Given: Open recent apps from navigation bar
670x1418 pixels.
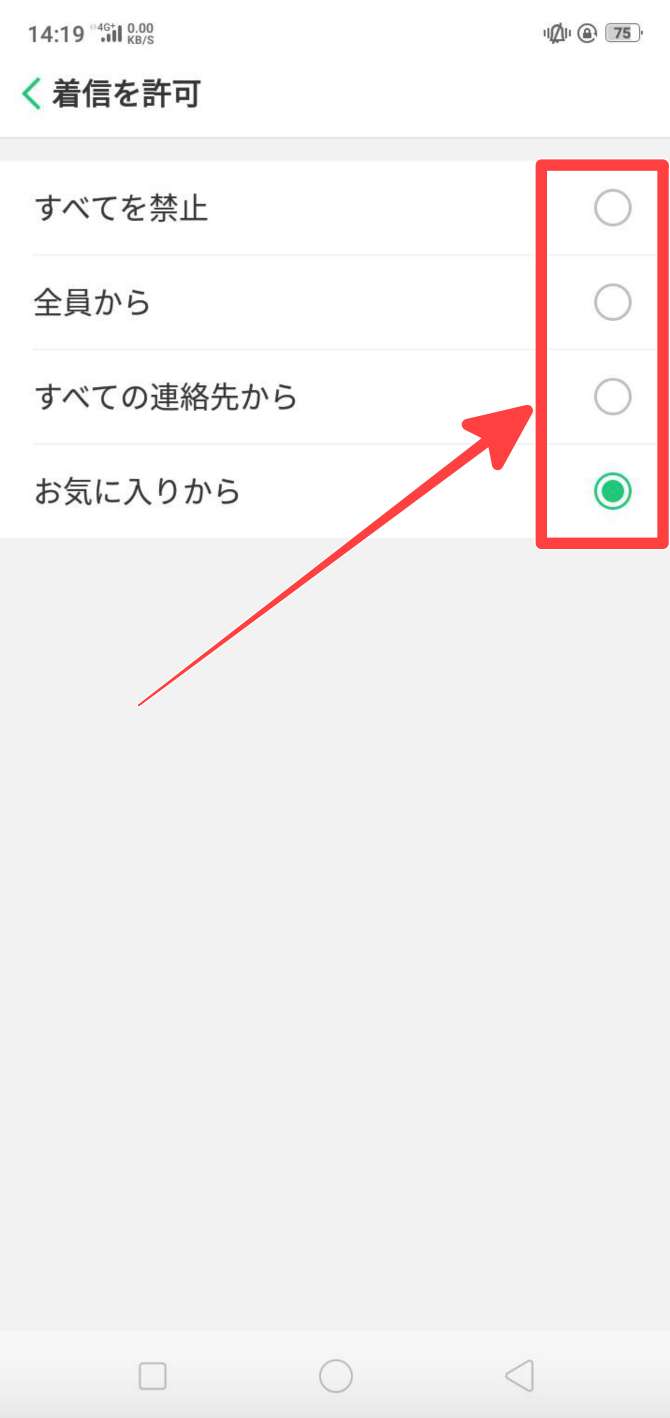Looking at the screenshot, I should click(152, 1376).
